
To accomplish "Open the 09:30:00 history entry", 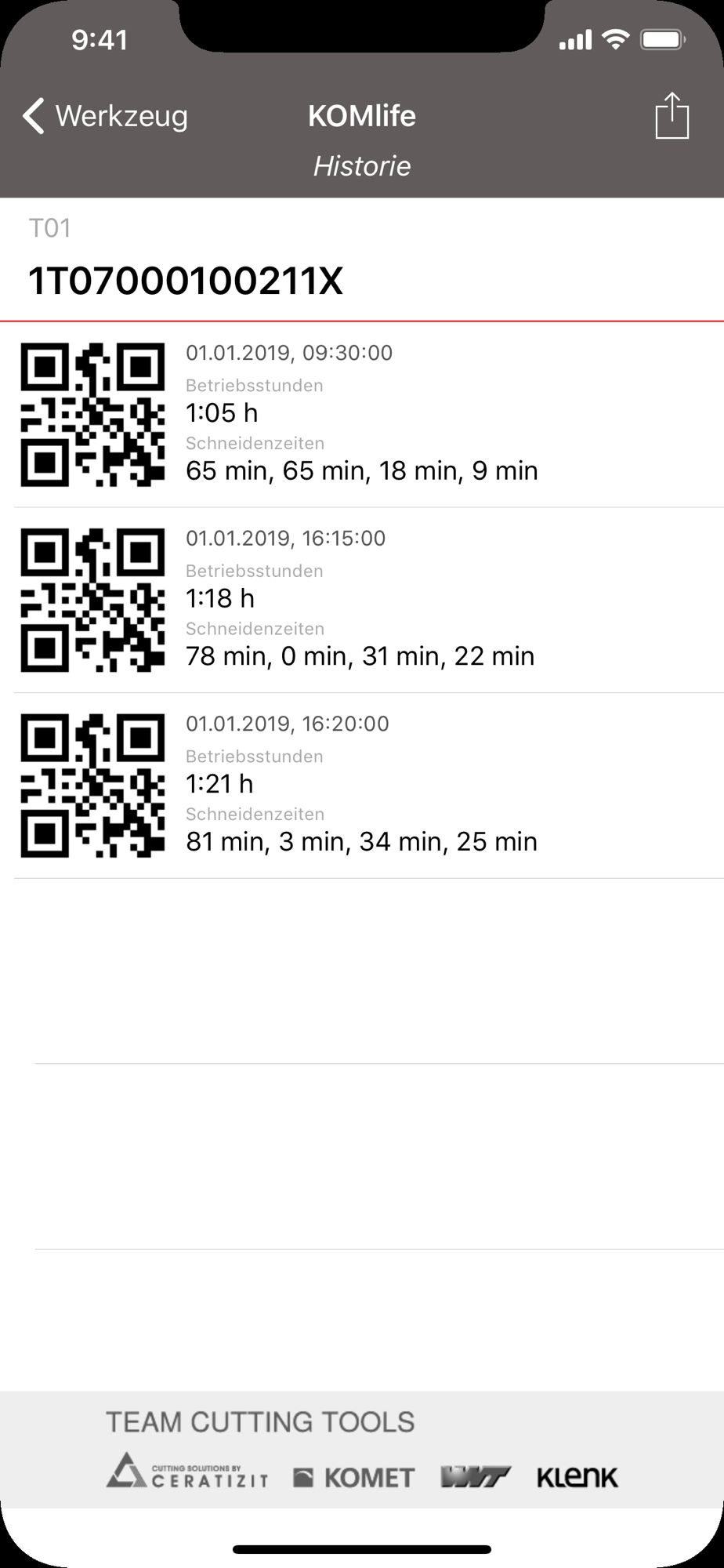I will [362, 415].
